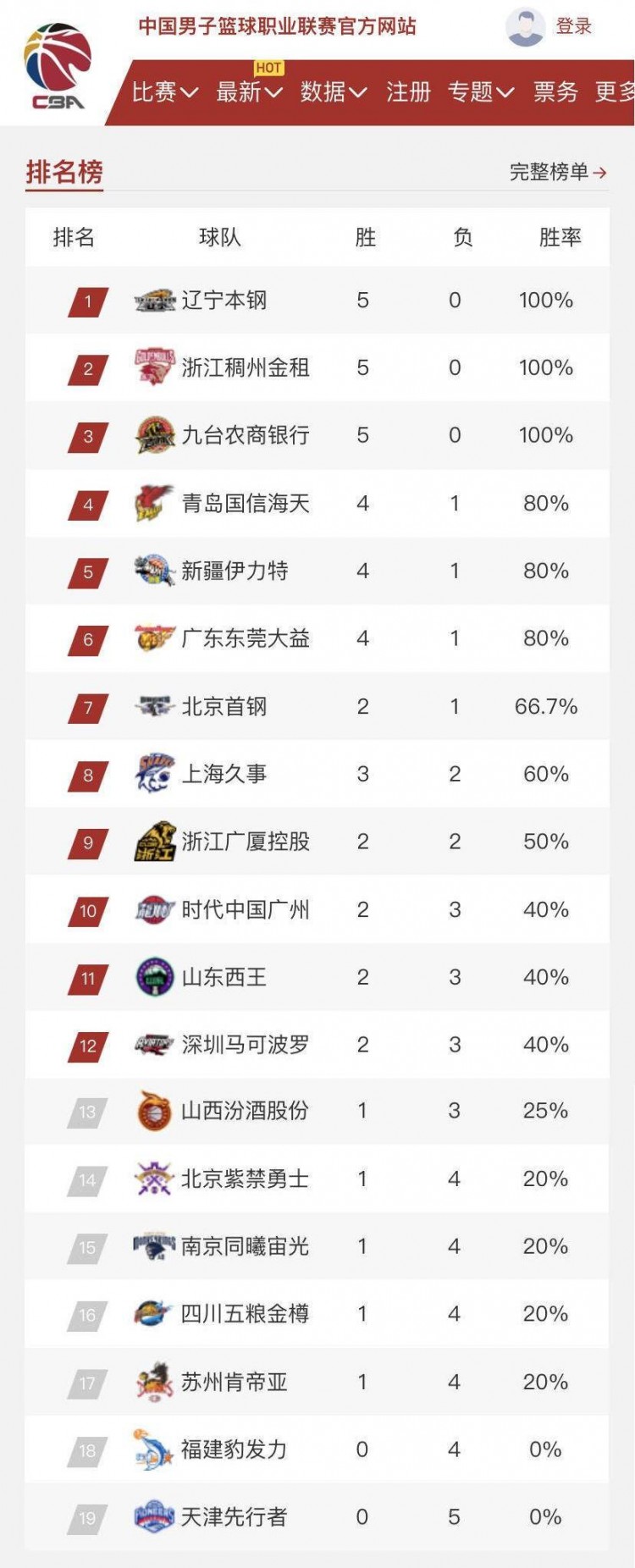Go to the 票务 section
The height and width of the screenshot is (1568, 635).
tap(555, 91)
